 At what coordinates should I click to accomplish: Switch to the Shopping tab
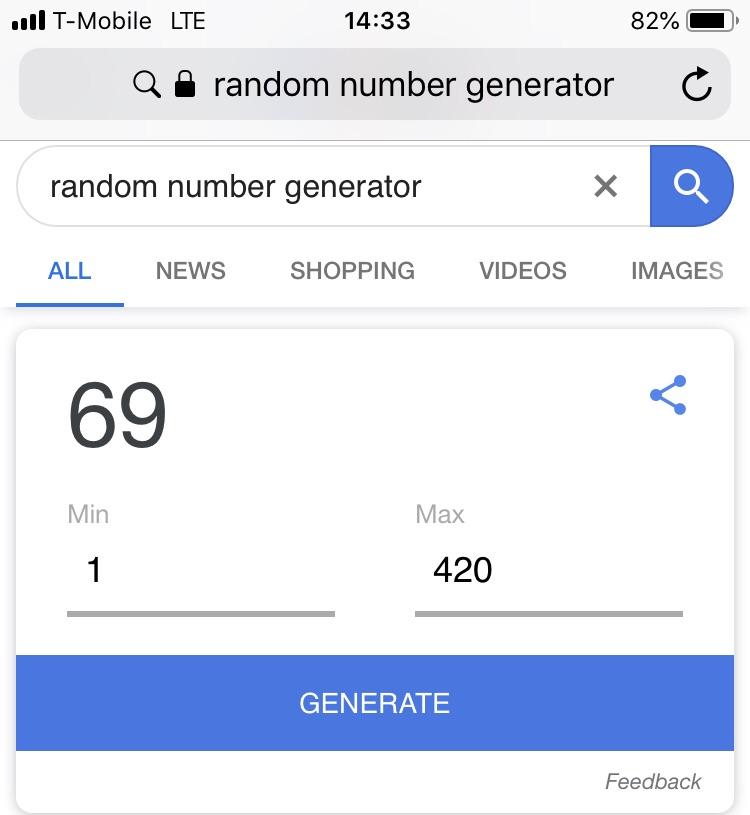(x=352, y=271)
